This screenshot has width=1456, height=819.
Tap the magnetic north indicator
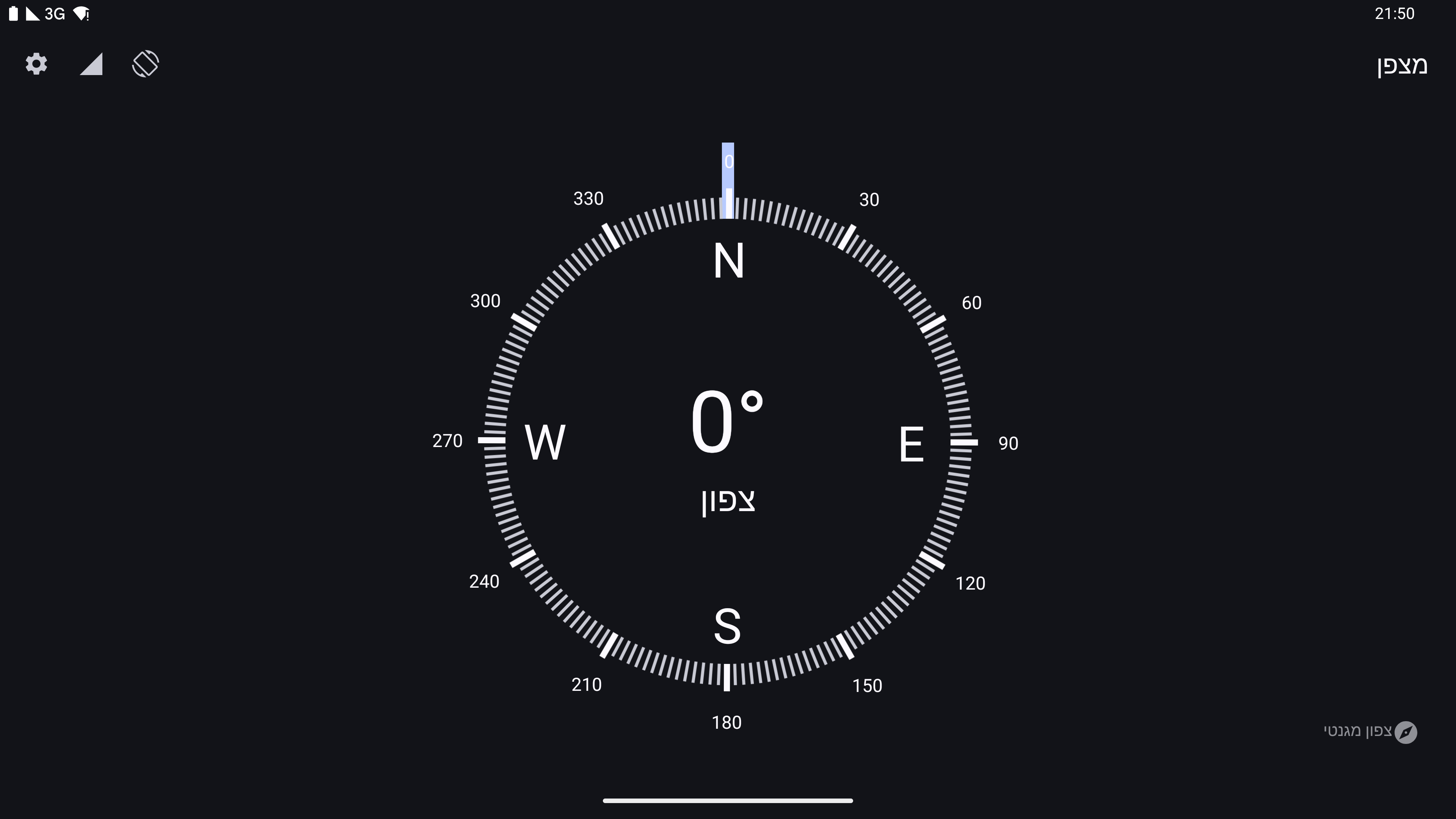click(x=1370, y=731)
